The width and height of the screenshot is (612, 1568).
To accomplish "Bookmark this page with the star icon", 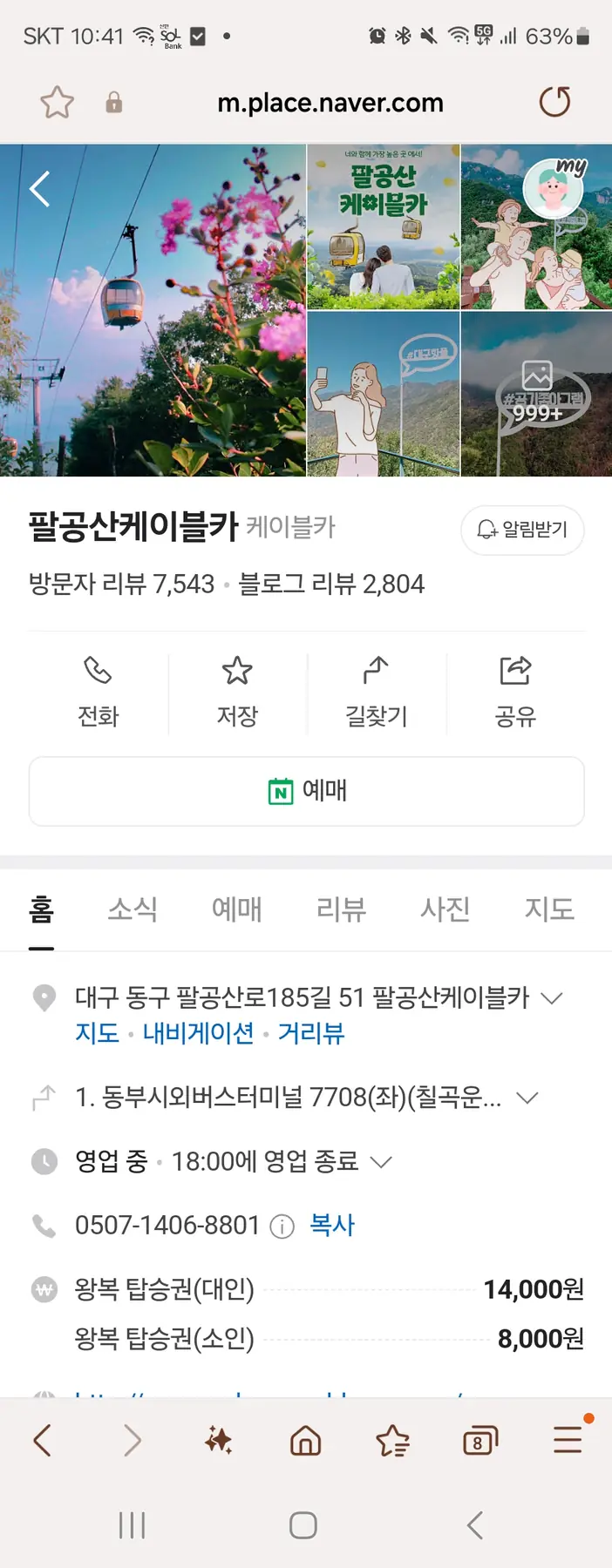I will tap(58, 103).
